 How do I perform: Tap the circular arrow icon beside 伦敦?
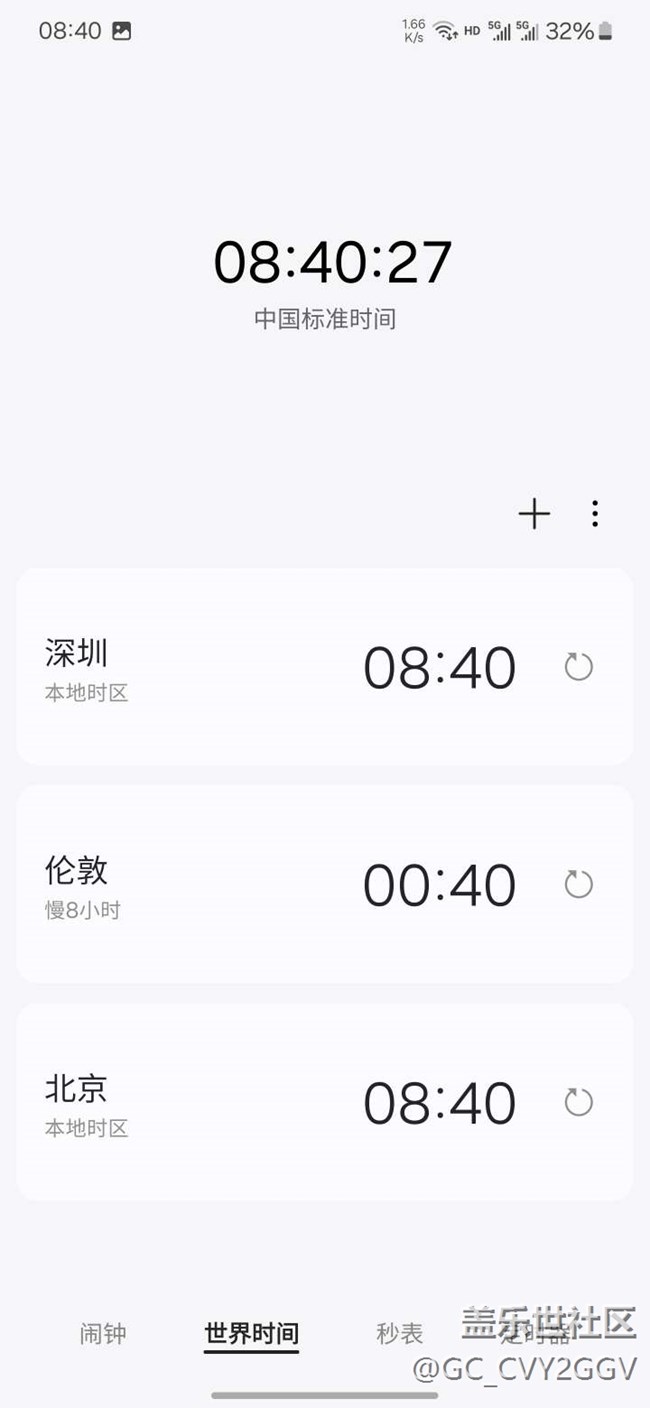579,884
